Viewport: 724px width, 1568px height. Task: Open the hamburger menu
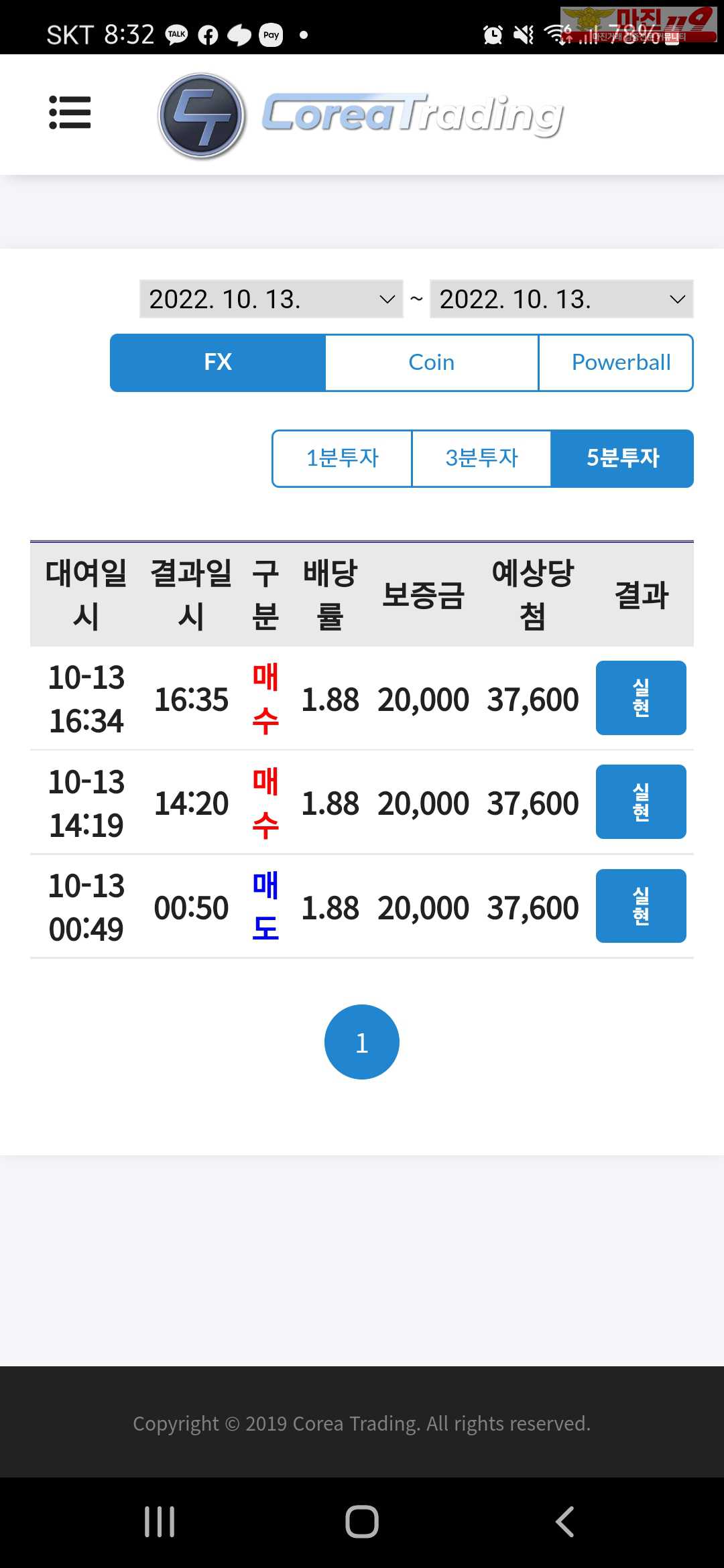[70, 113]
